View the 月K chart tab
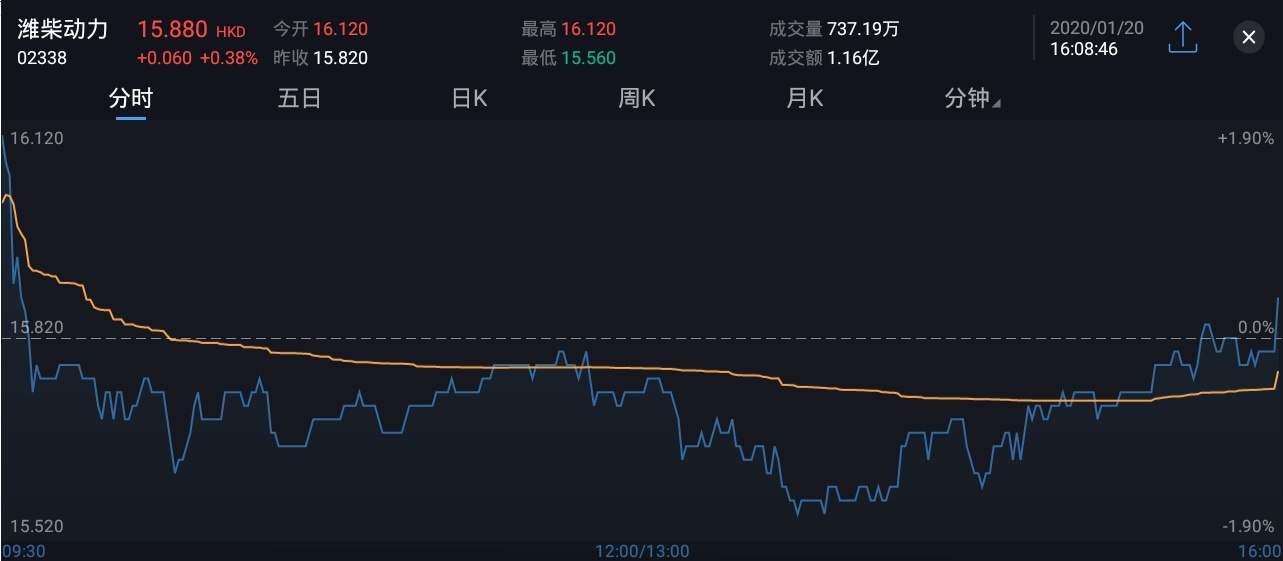1283x561 pixels. (804, 98)
